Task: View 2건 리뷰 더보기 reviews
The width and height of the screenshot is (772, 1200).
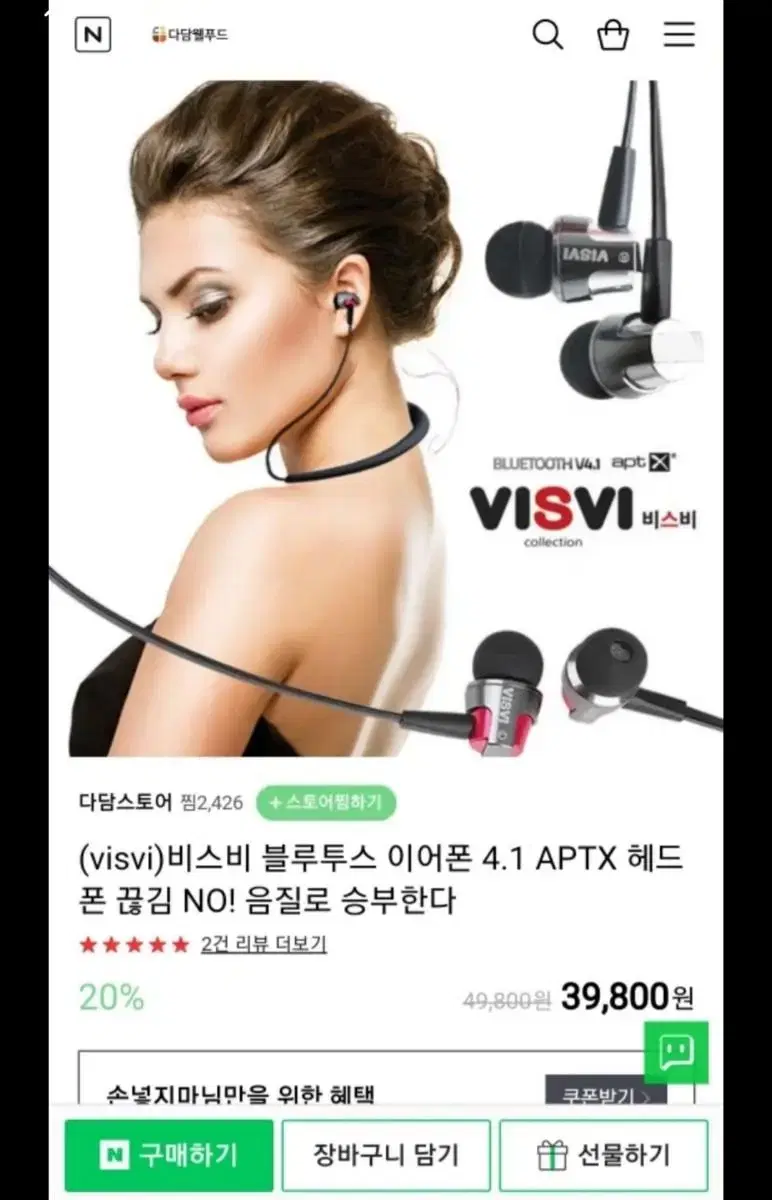Action: pos(264,944)
